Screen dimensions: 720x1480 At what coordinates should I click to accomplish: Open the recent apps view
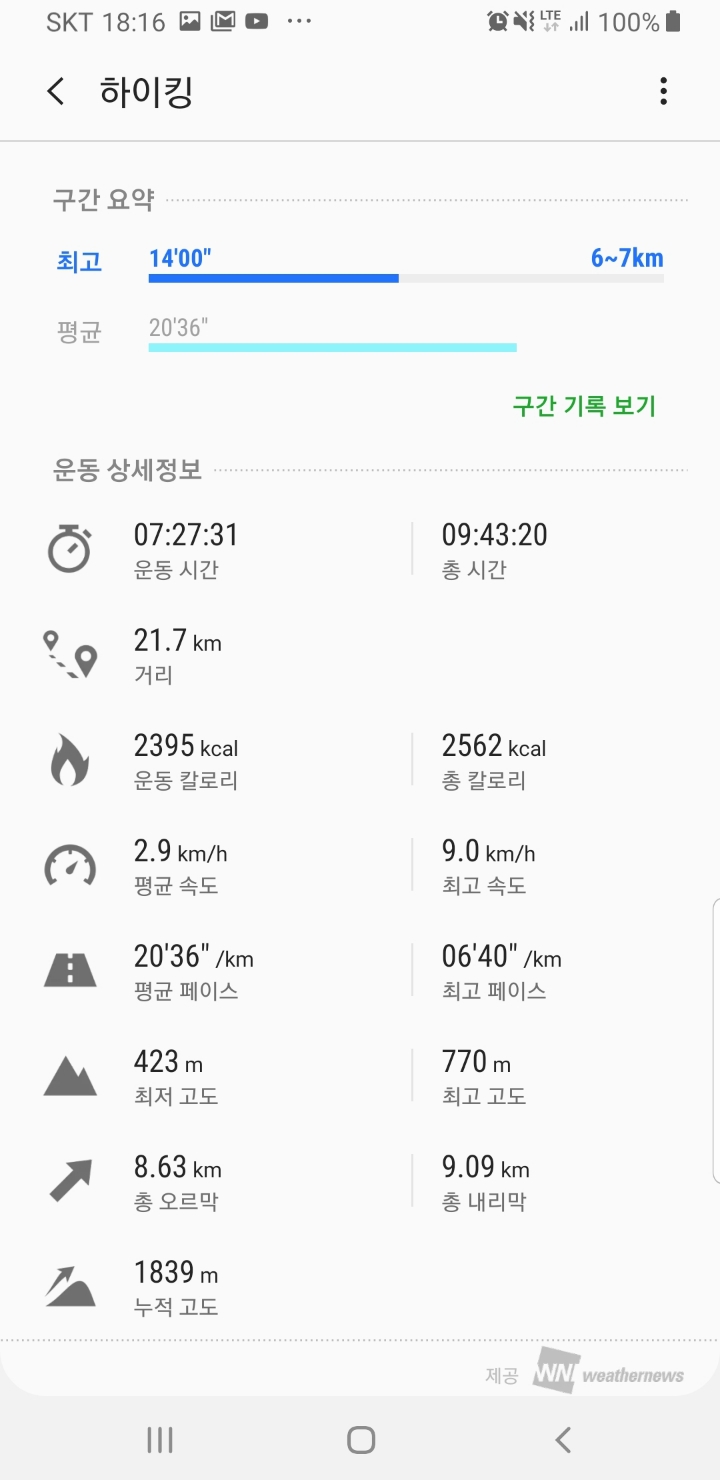(x=160, y=1439)
